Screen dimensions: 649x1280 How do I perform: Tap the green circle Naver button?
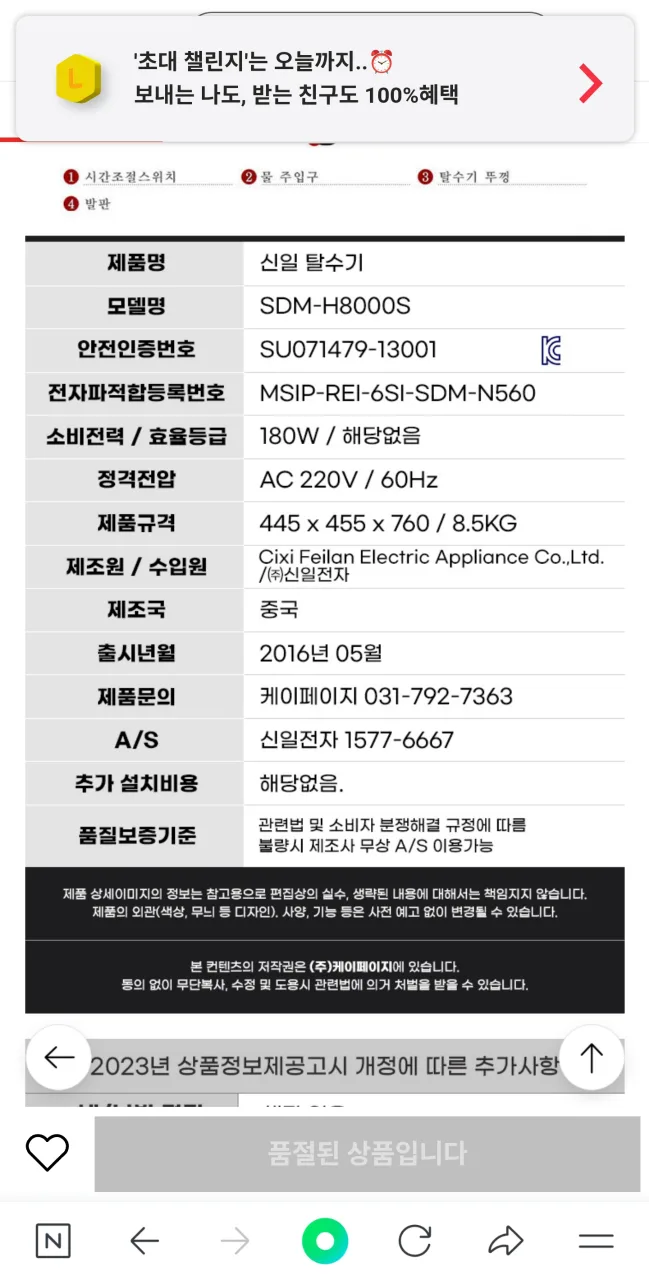point(325,1241)
